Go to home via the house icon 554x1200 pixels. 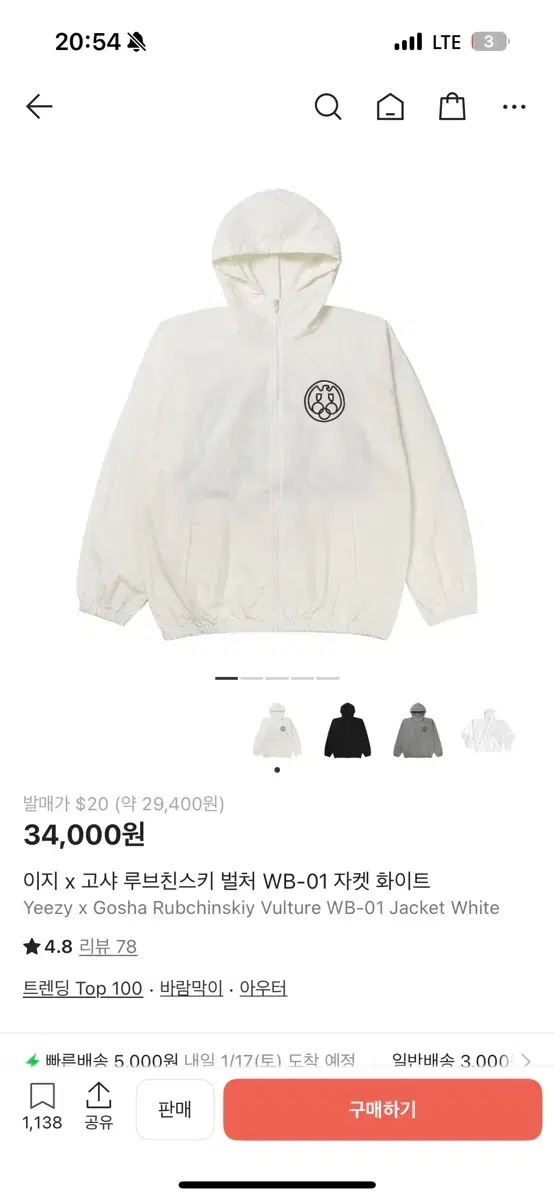point(390,107)
